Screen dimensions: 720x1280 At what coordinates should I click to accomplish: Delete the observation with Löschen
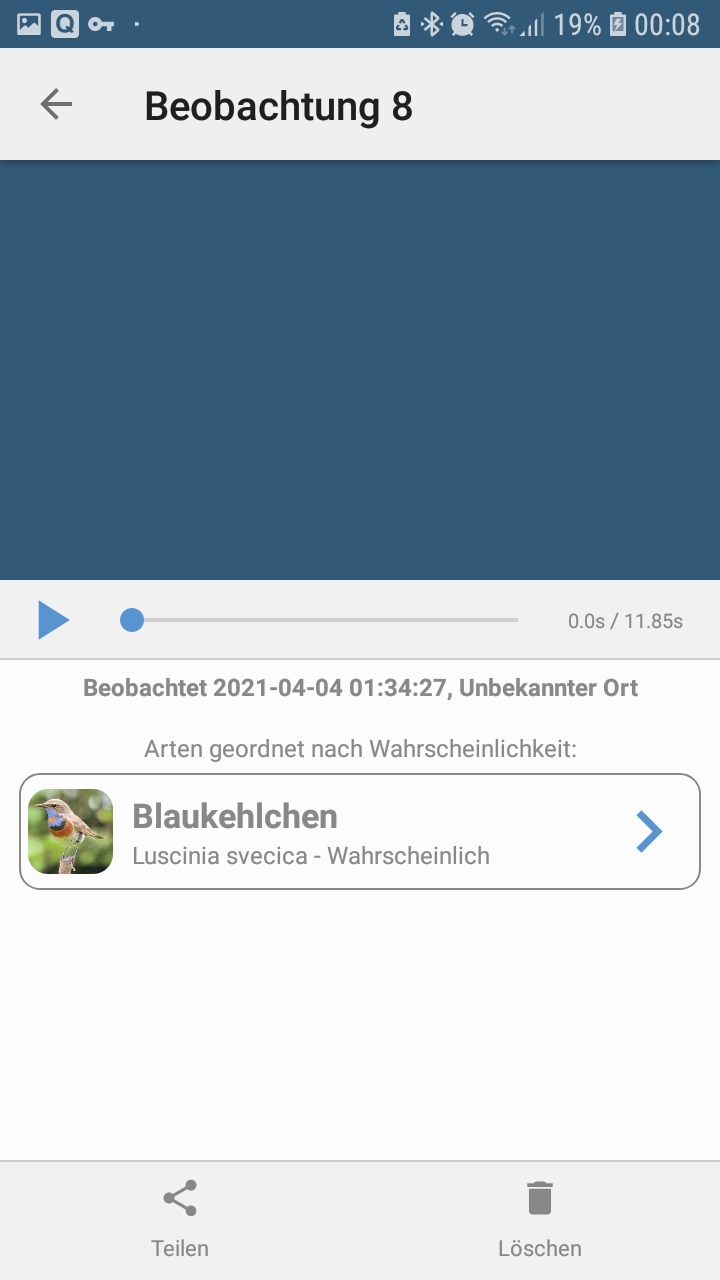540,1218
